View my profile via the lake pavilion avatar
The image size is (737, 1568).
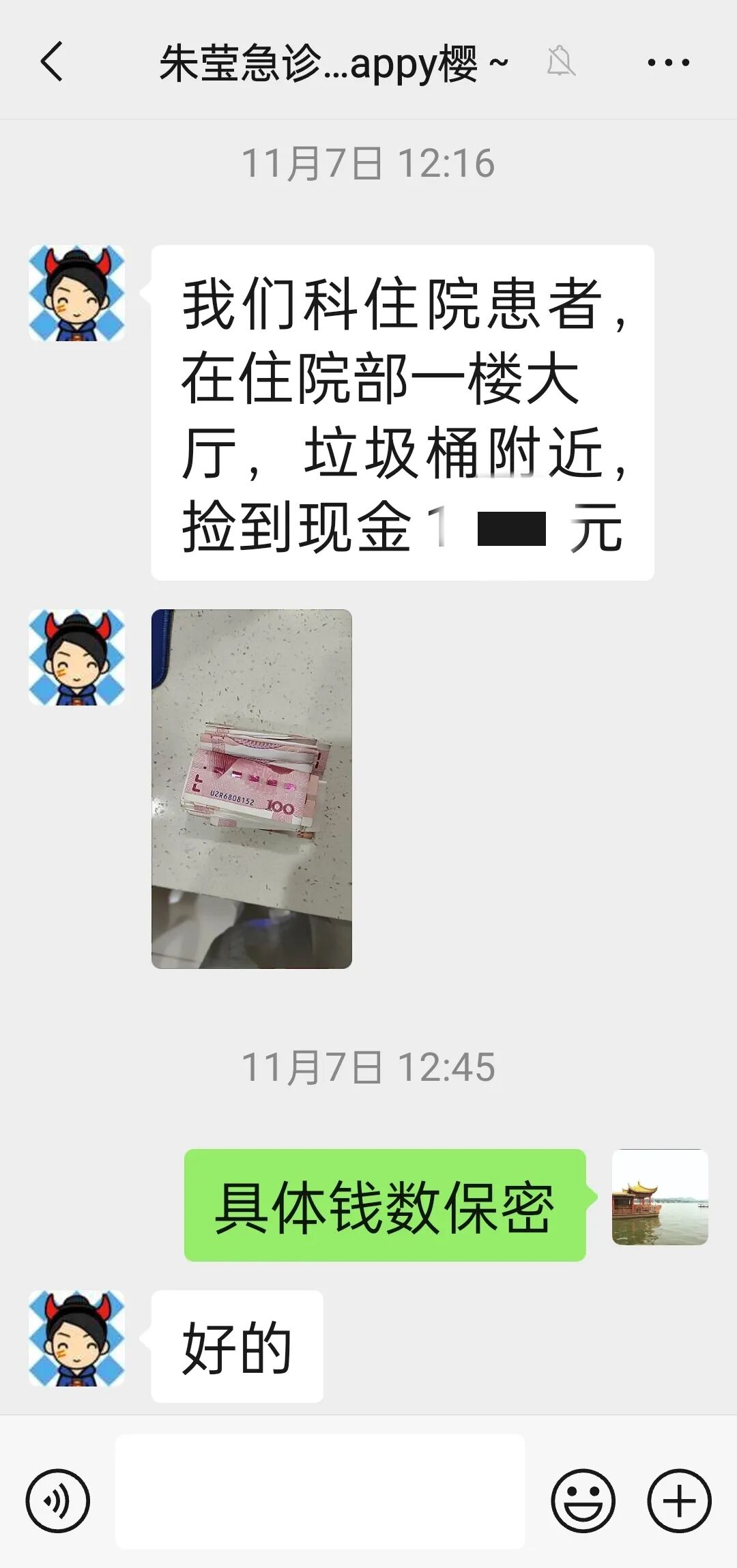[x=659, y=1197]
